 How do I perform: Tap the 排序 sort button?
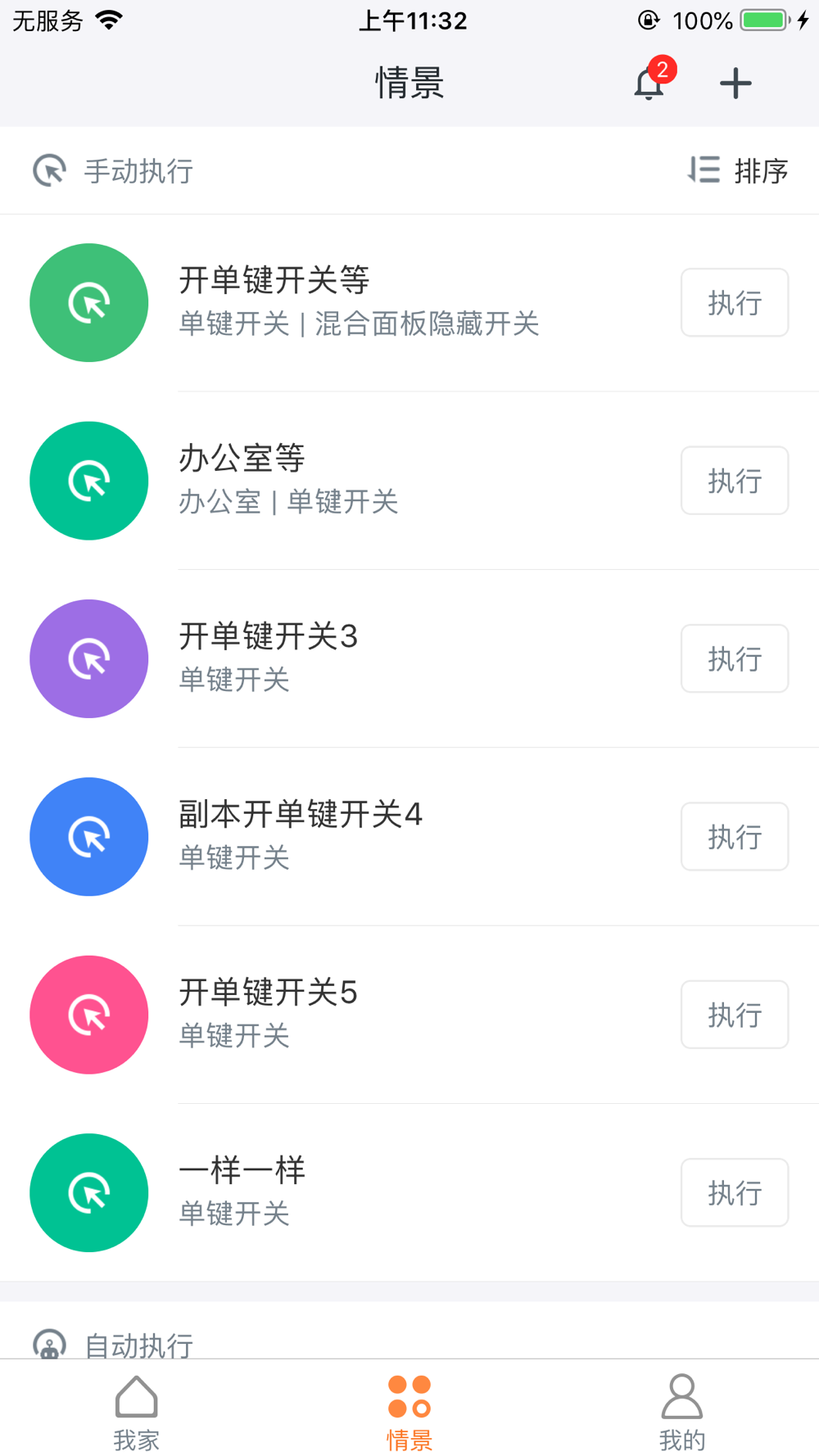tap(738, 170)
